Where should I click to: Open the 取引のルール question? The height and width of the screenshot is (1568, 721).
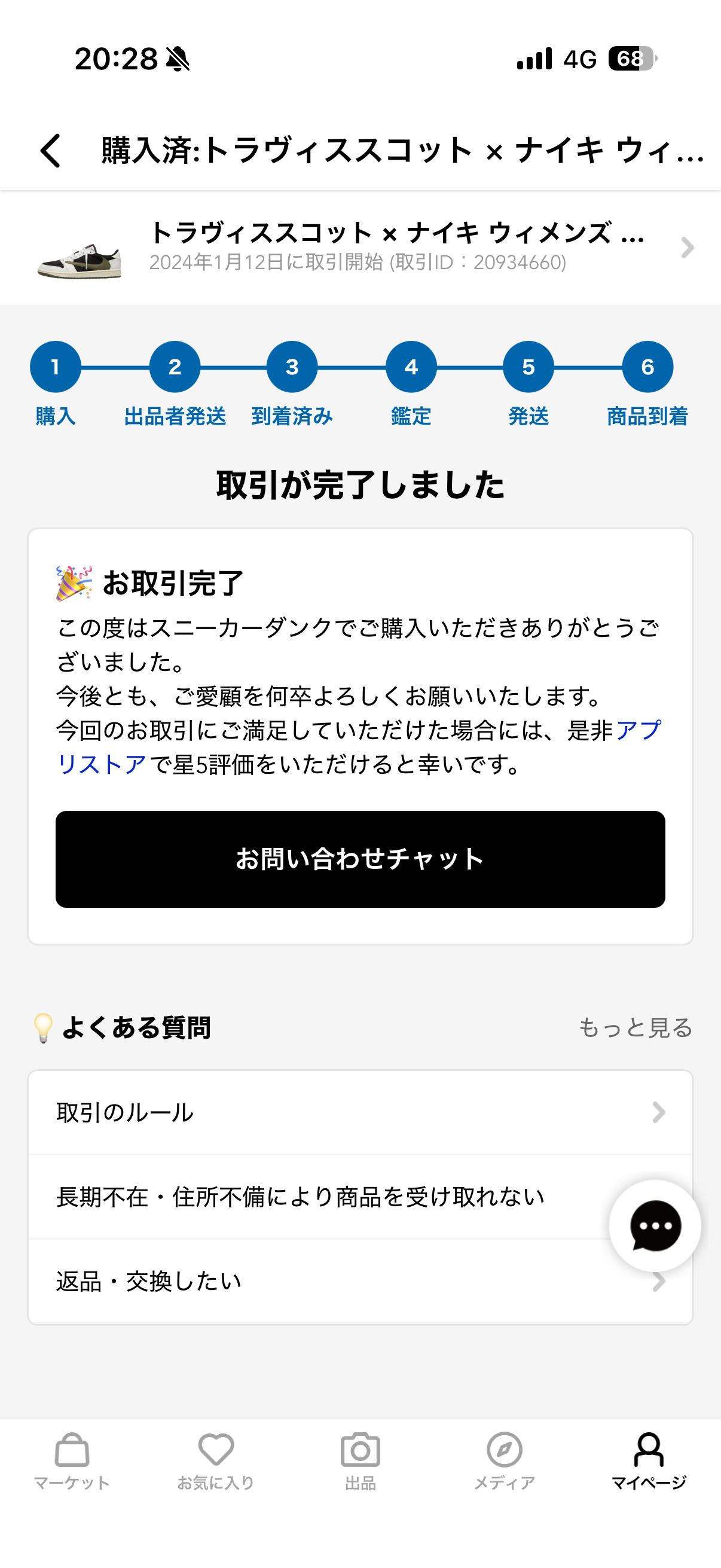(x=360, y=1113)
